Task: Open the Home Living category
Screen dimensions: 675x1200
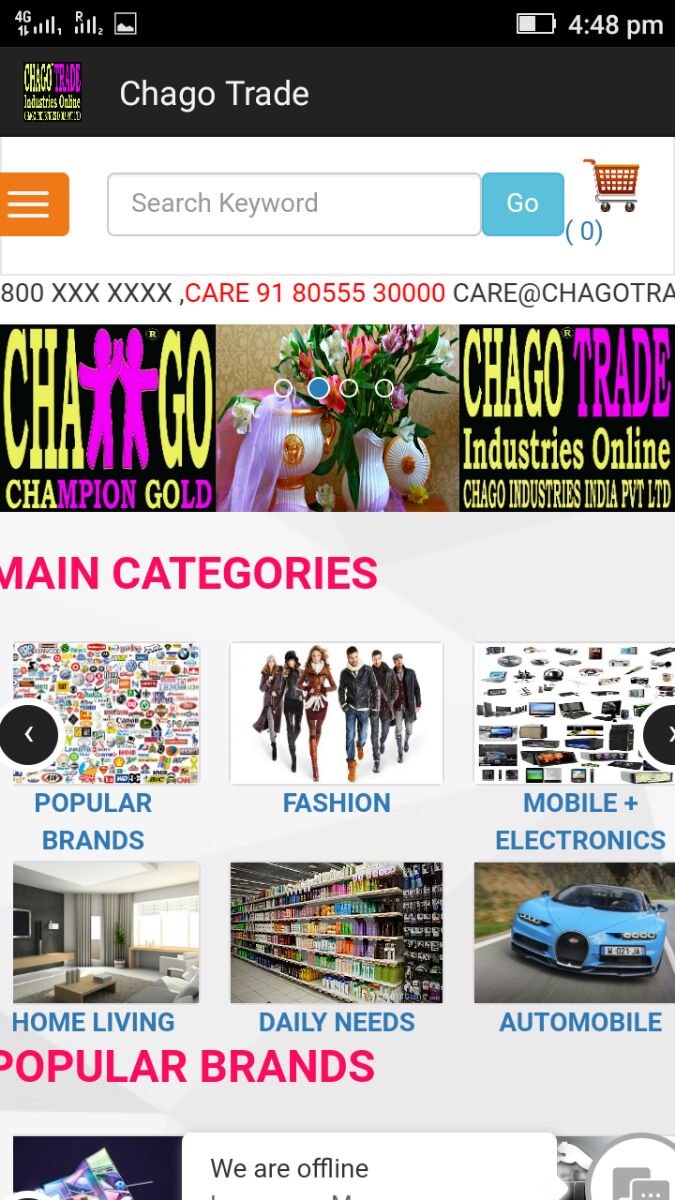Action: pos(105,933)
